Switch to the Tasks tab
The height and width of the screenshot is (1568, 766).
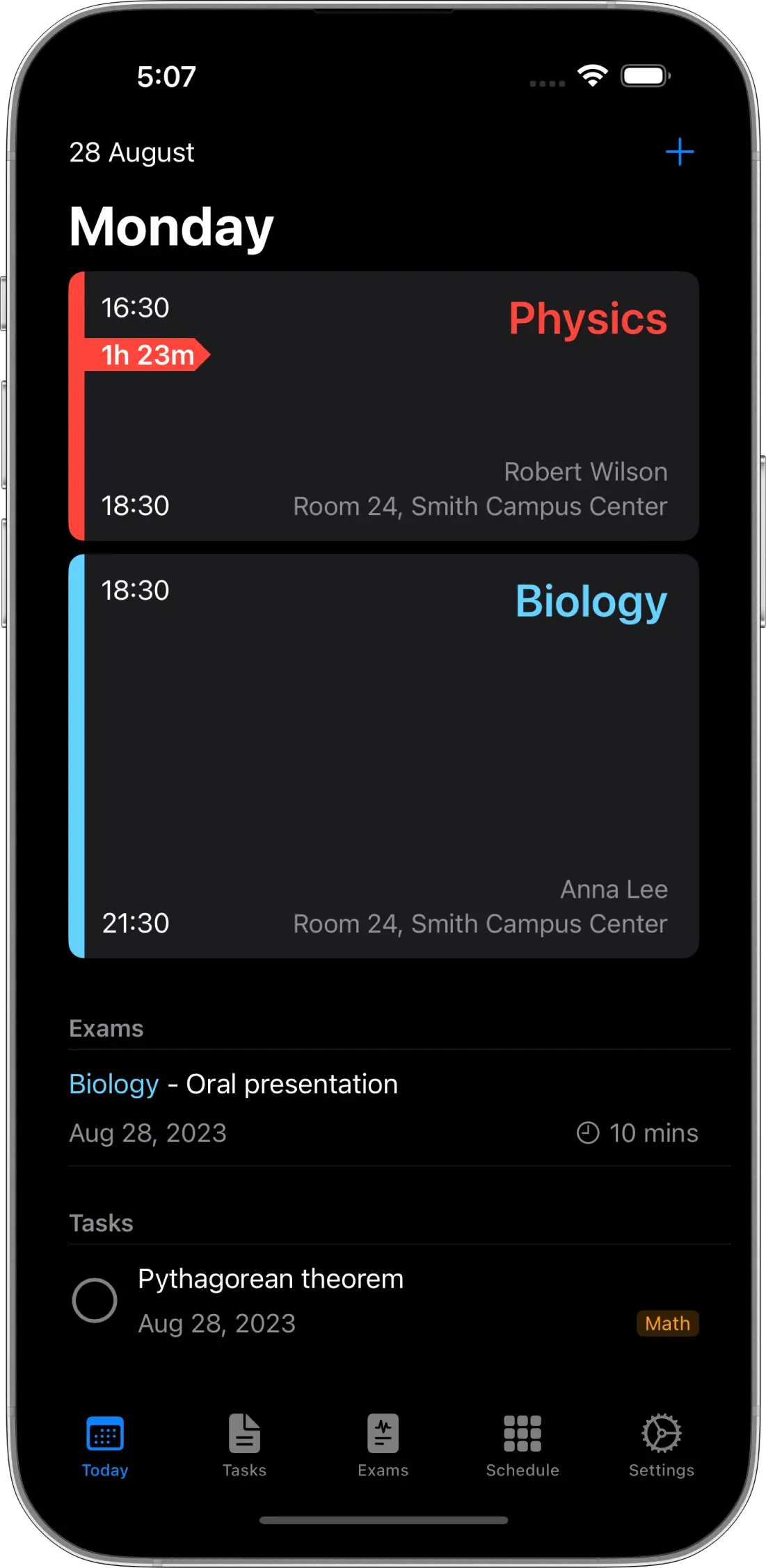[x=244, y=1445]
